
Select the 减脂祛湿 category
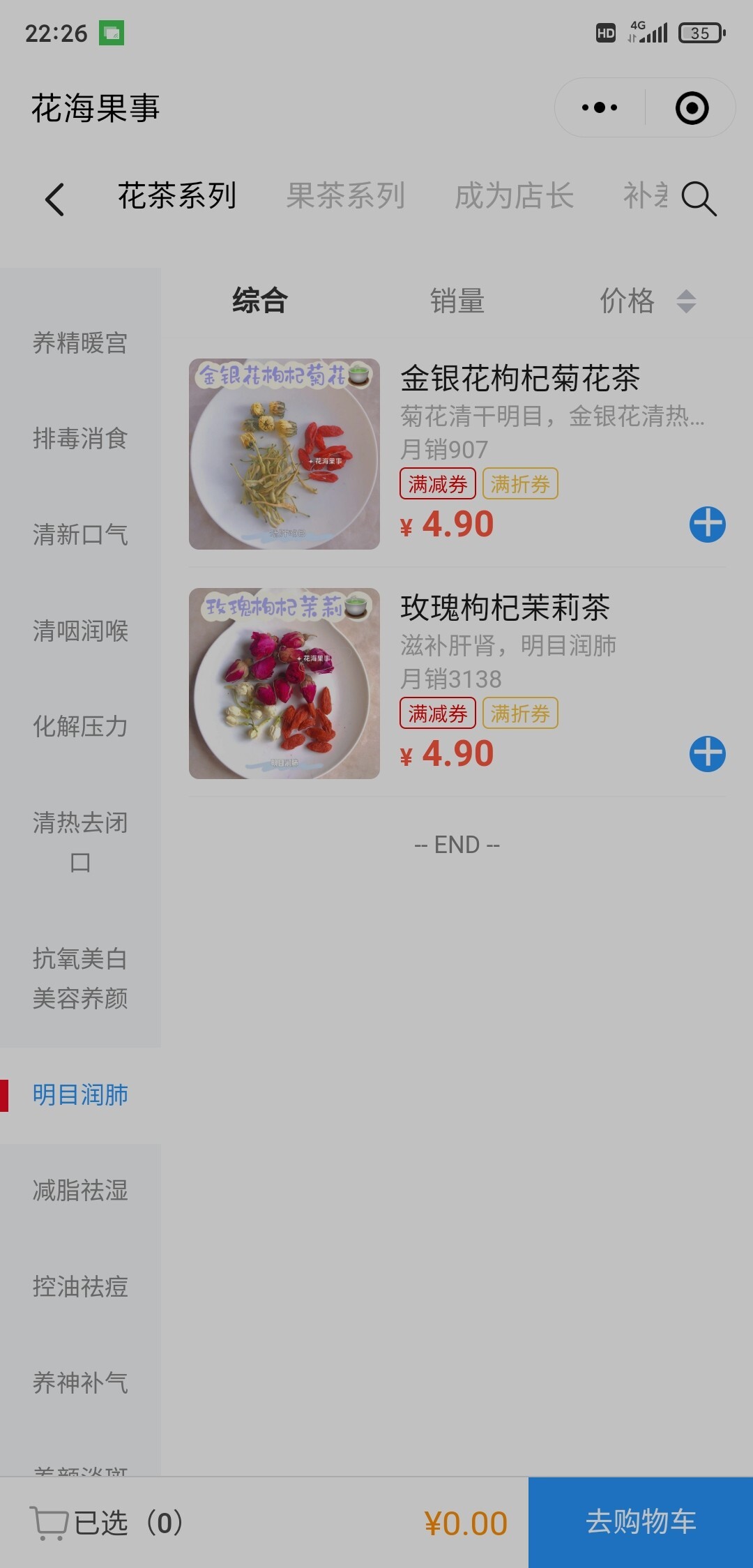tap(80, 1191)
